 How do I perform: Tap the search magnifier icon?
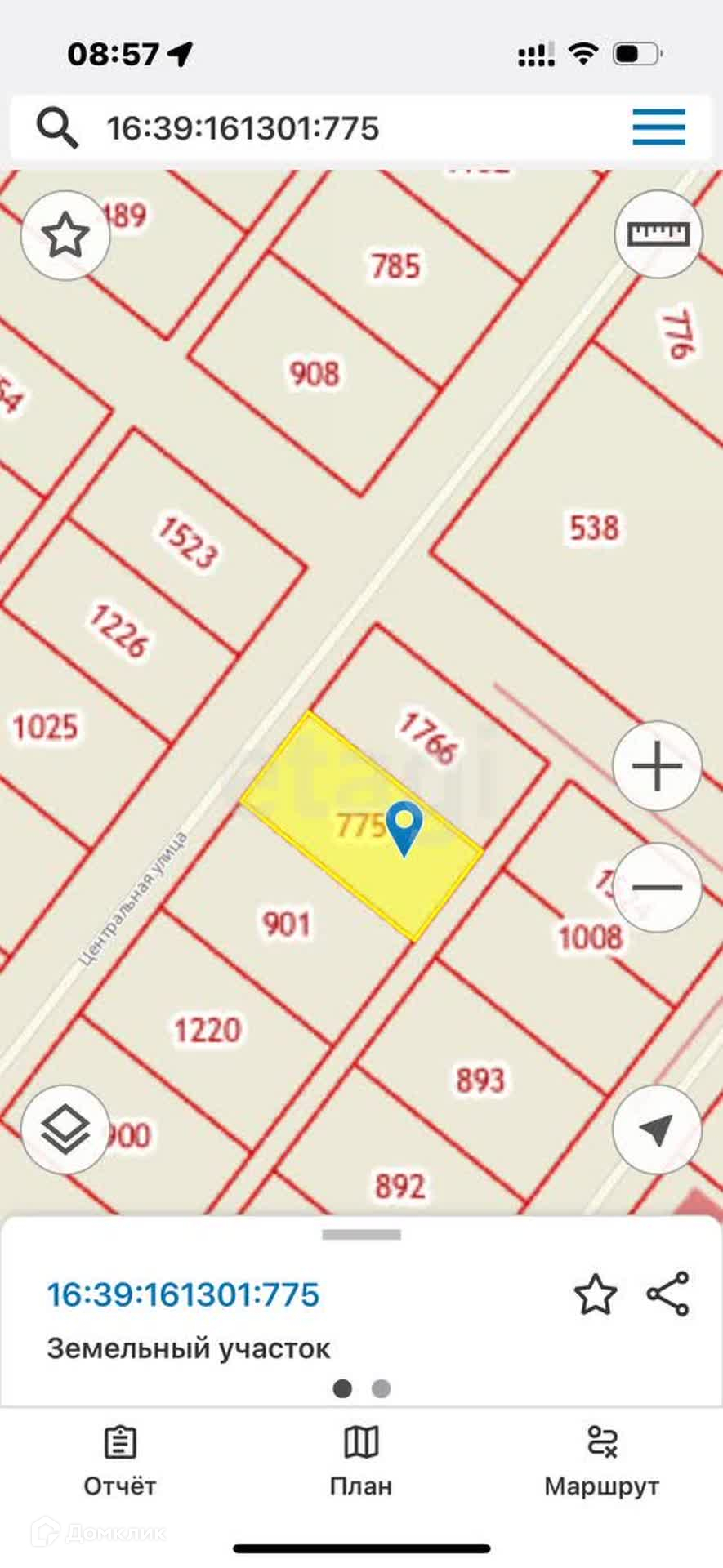[57, 128]
